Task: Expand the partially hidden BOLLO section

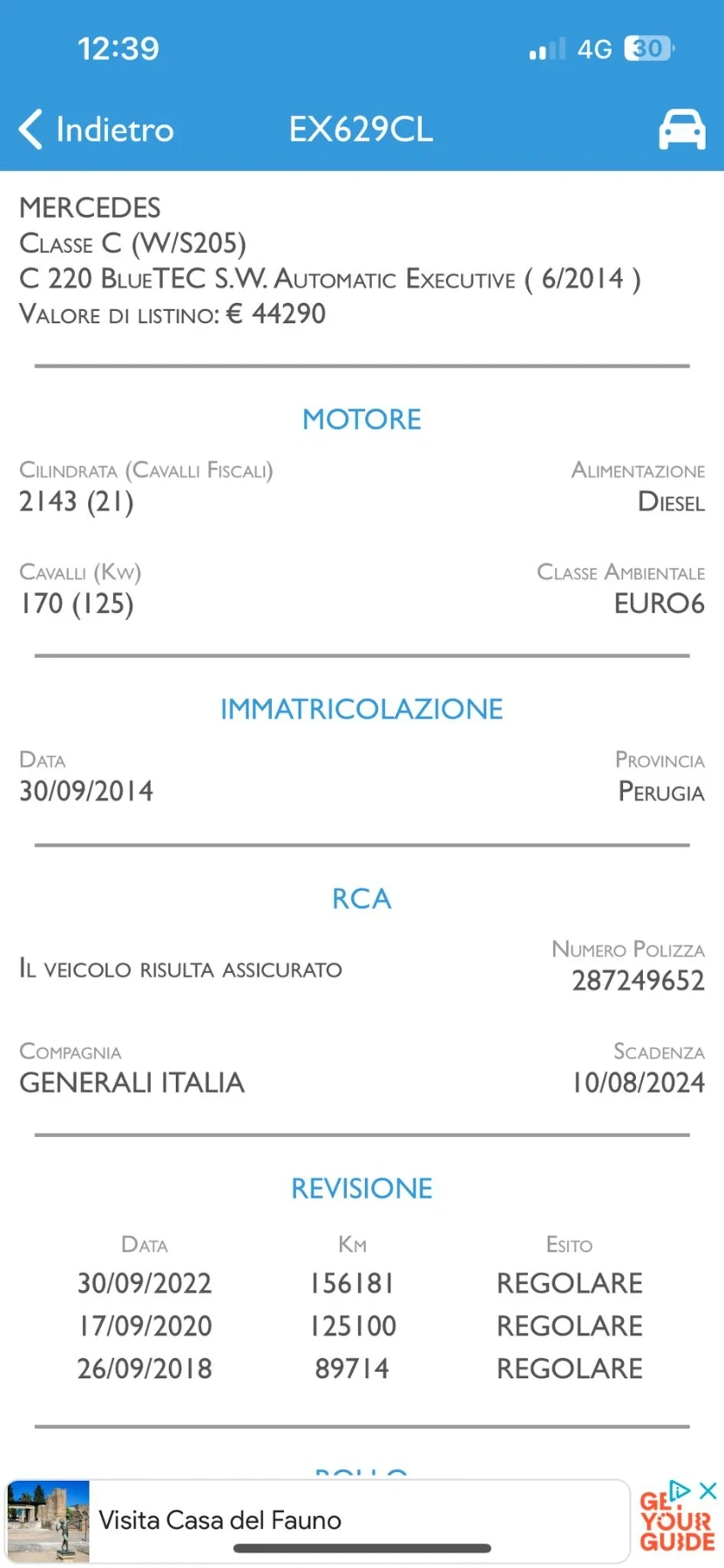Action: coord(362,1470)
